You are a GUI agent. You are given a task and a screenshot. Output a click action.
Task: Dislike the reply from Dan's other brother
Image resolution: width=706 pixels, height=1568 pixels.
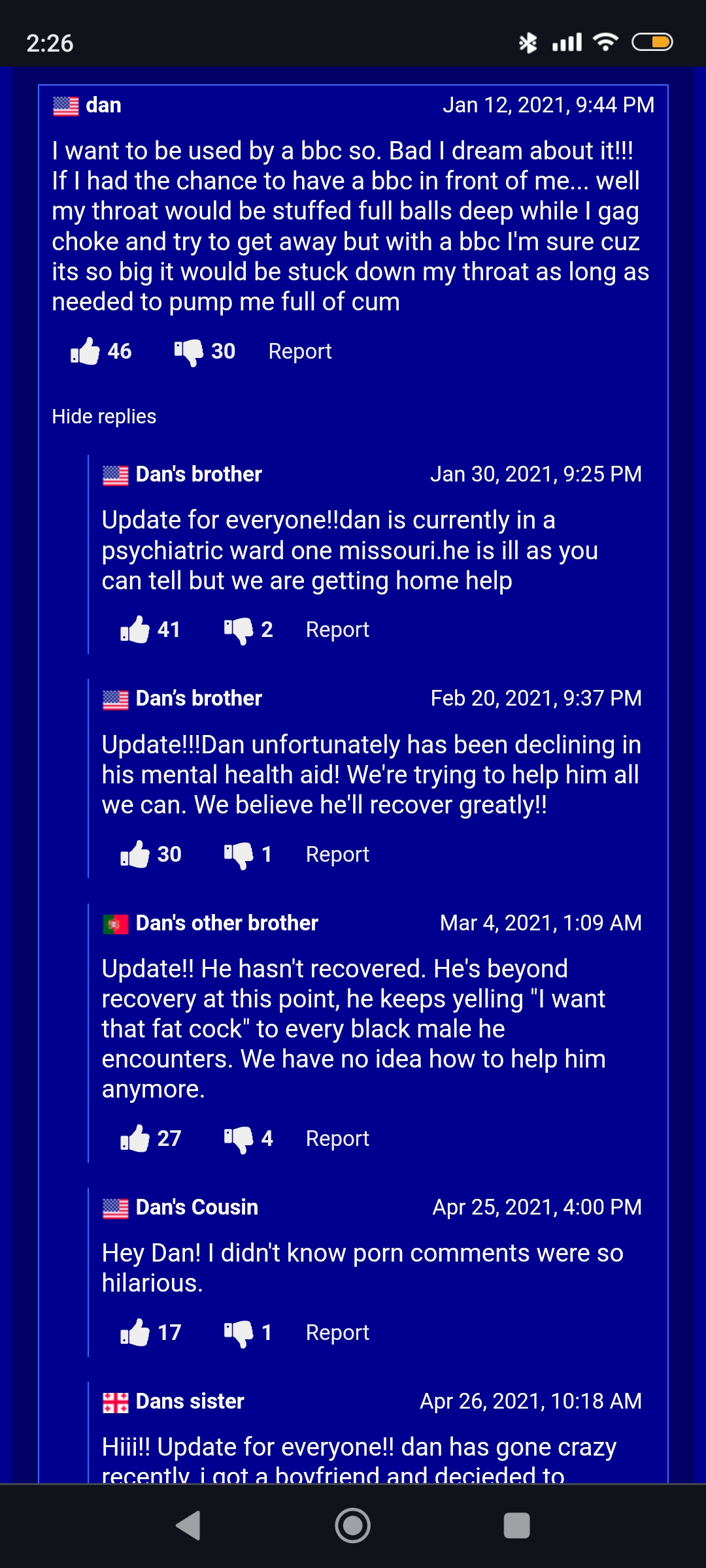coord(239,1139)
